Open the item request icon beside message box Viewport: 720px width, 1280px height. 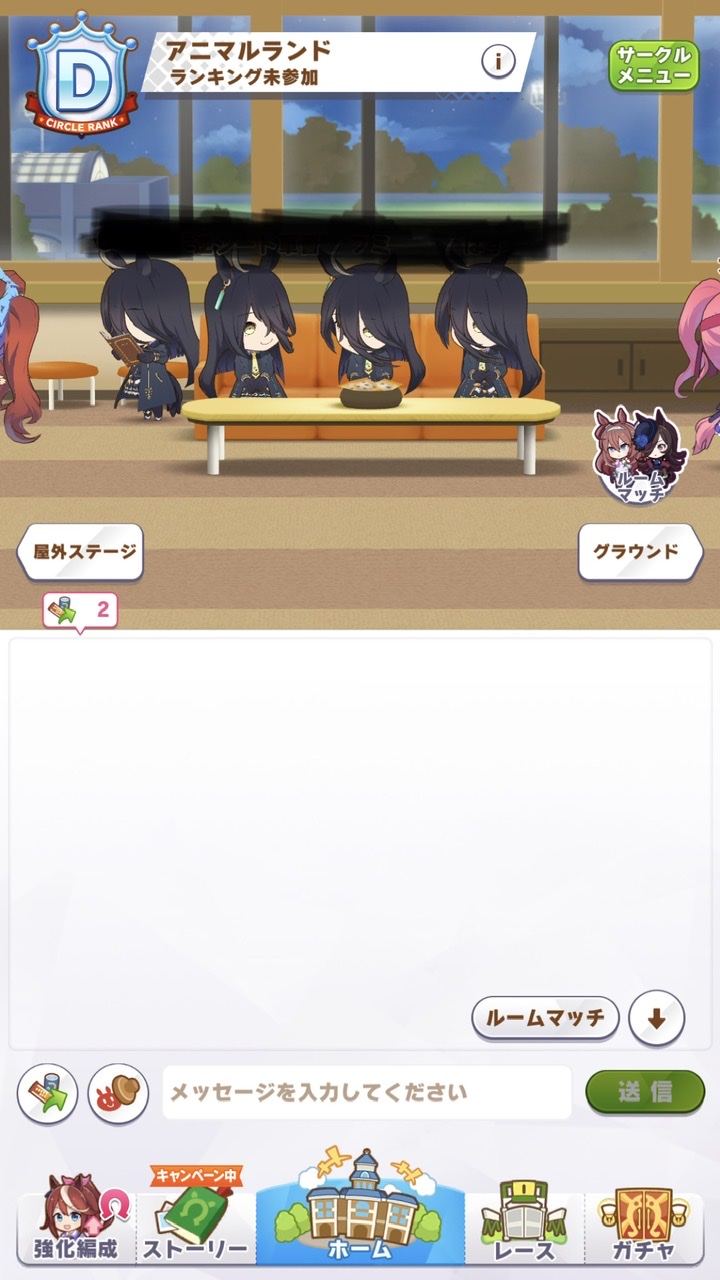click(47, 1093)
